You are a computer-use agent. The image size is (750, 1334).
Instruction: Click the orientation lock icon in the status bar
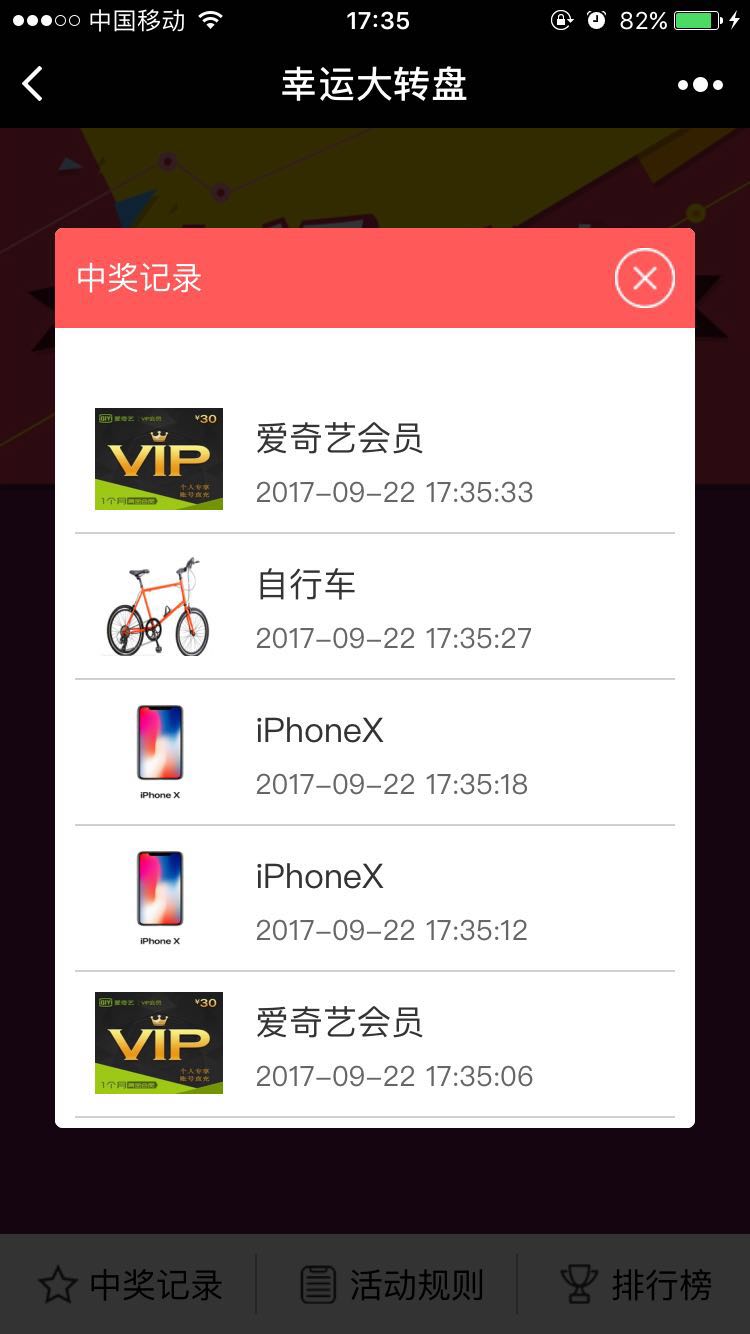click(560, 18)
